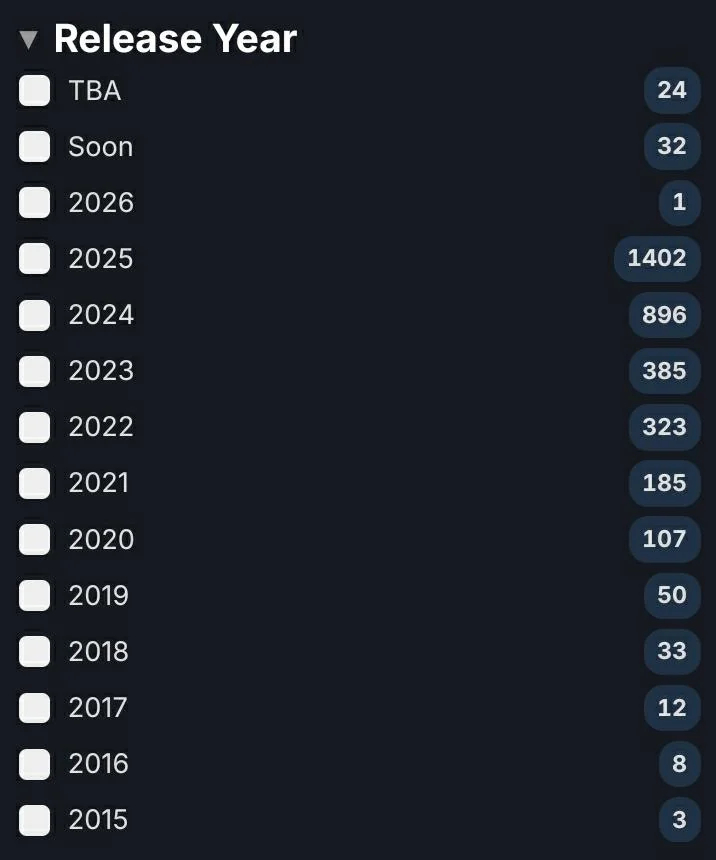Select the 2022 release year
Screen dimensions: 716x860
point(35,427)
